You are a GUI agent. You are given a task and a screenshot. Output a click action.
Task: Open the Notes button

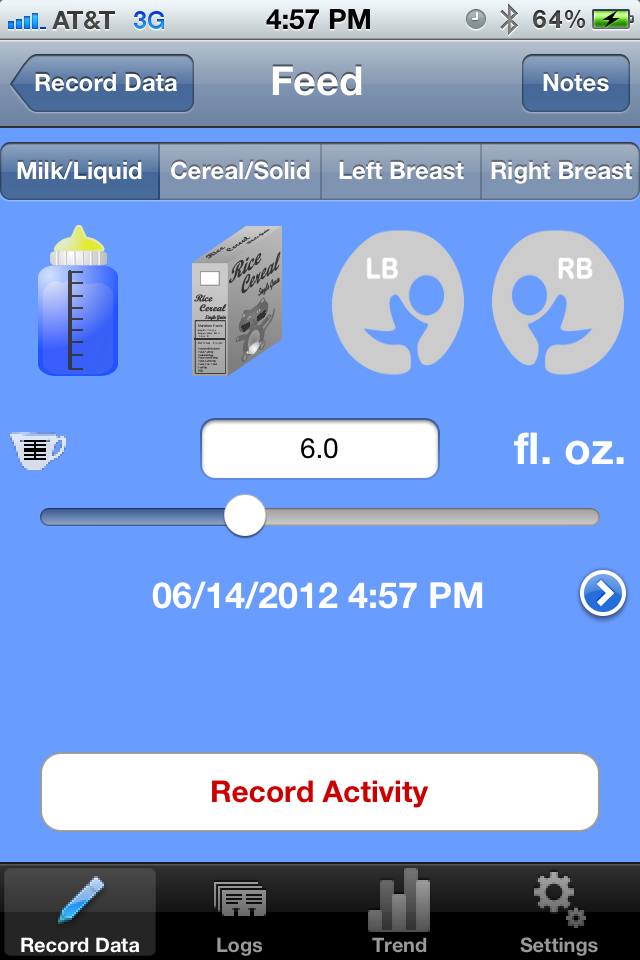575,83
